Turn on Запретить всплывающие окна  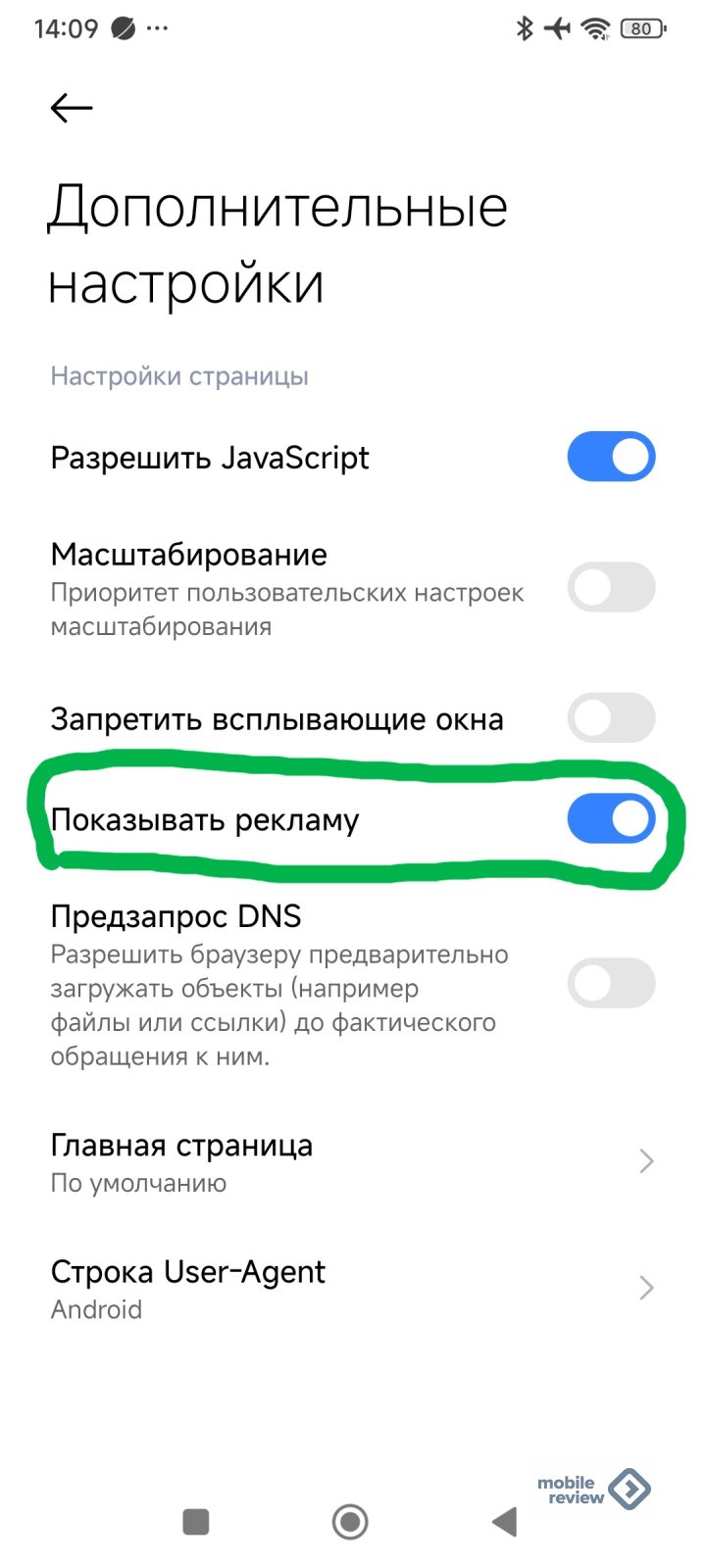pyautogui.click(x=611, y=718)
